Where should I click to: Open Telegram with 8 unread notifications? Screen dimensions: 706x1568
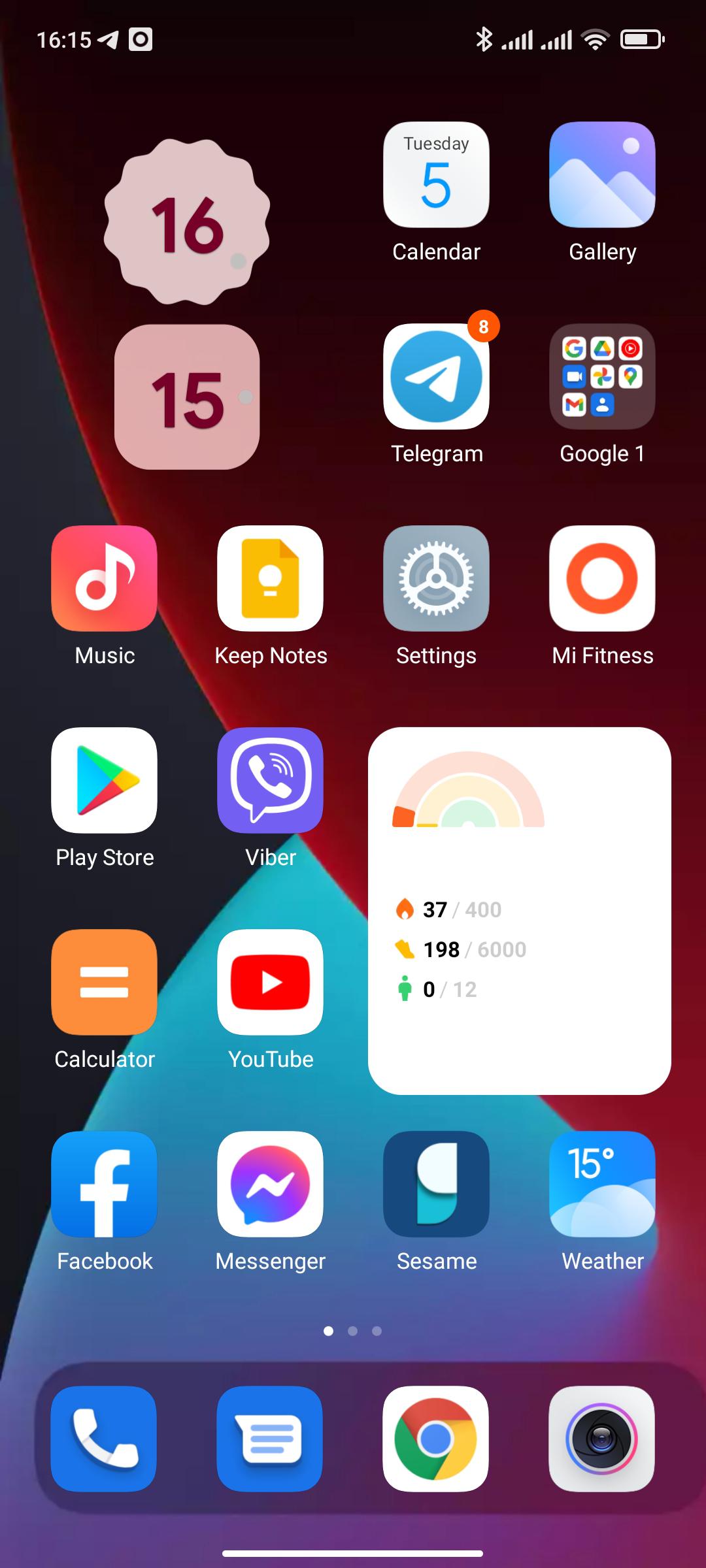click(x=436, y=377)
